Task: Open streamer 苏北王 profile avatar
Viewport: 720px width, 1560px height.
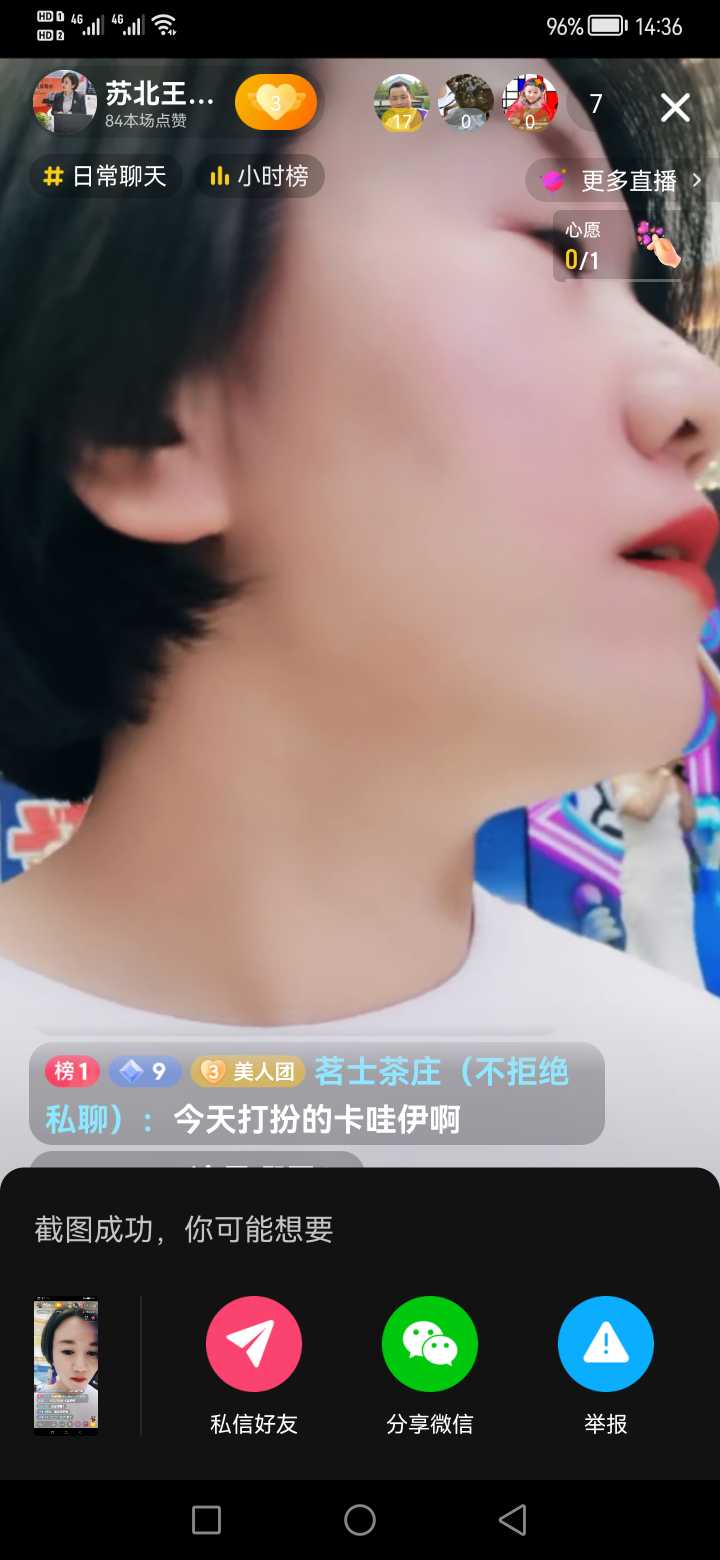Action: coord(65,102)
